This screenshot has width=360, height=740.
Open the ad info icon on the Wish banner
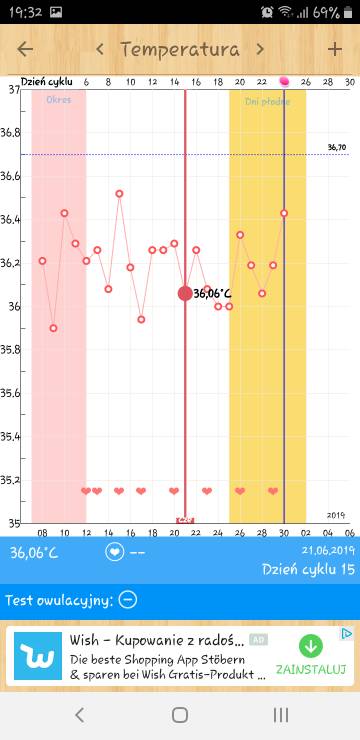coord(347,633)
